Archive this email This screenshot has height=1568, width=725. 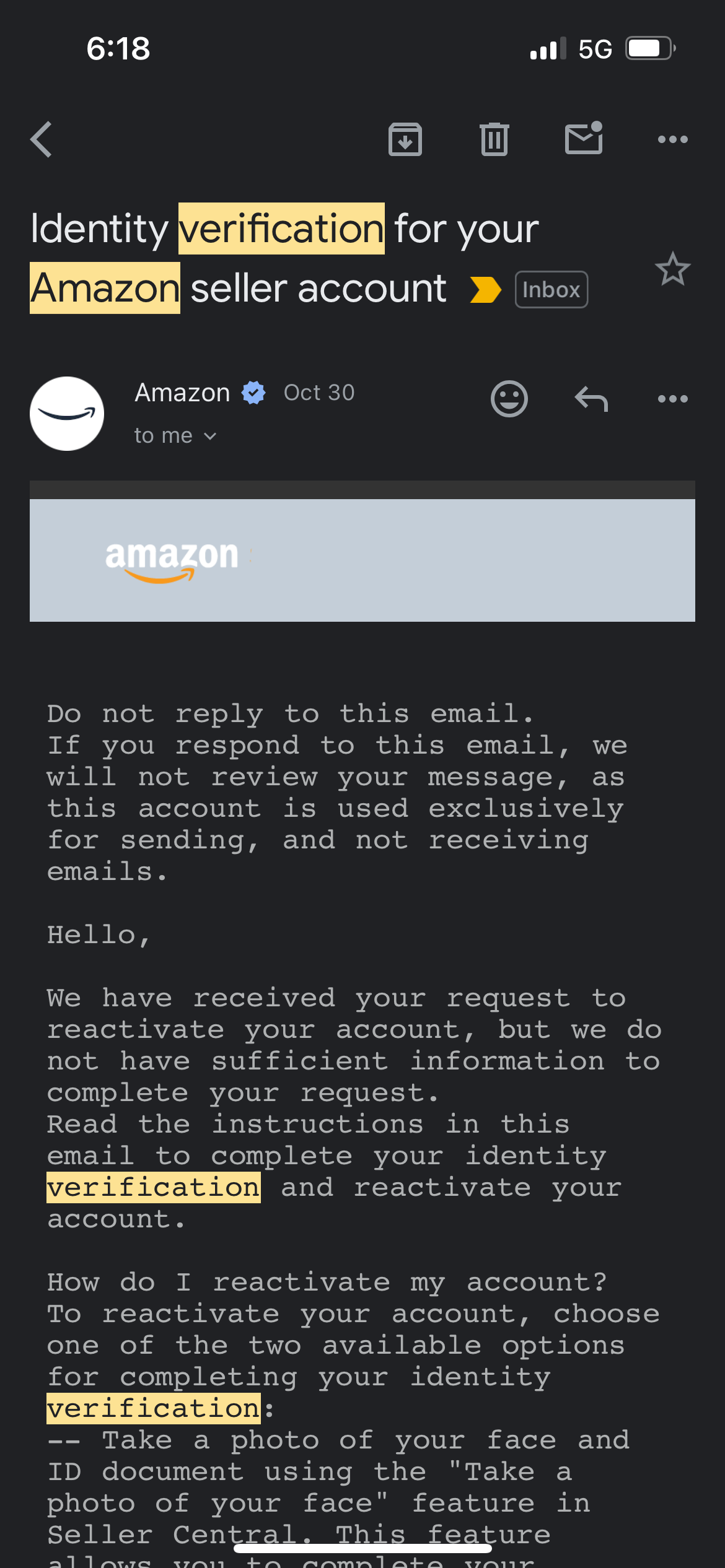405,139
